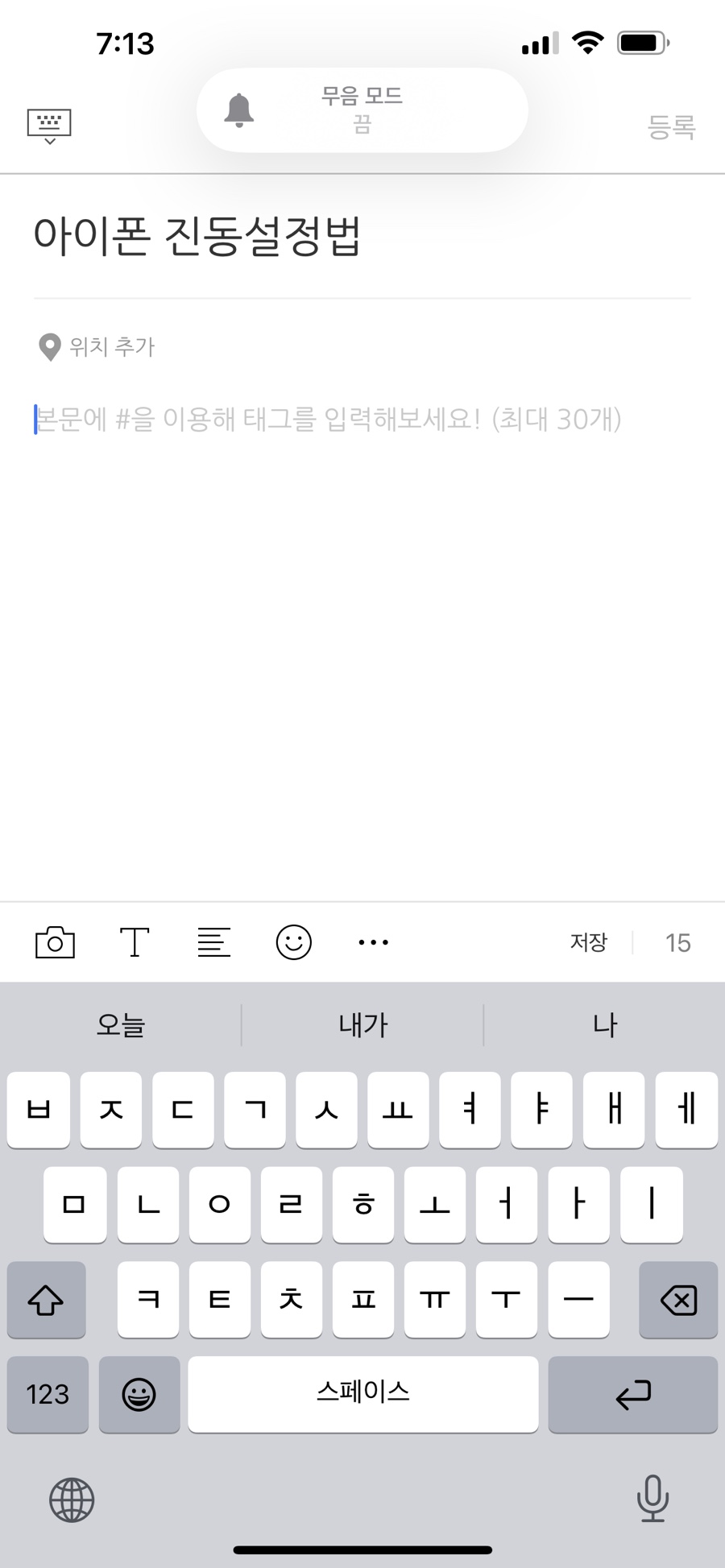Switch keyboard to 123 numbers
The width and height of the screenshot is (725, 1568).
click(x=48, y=1394)
